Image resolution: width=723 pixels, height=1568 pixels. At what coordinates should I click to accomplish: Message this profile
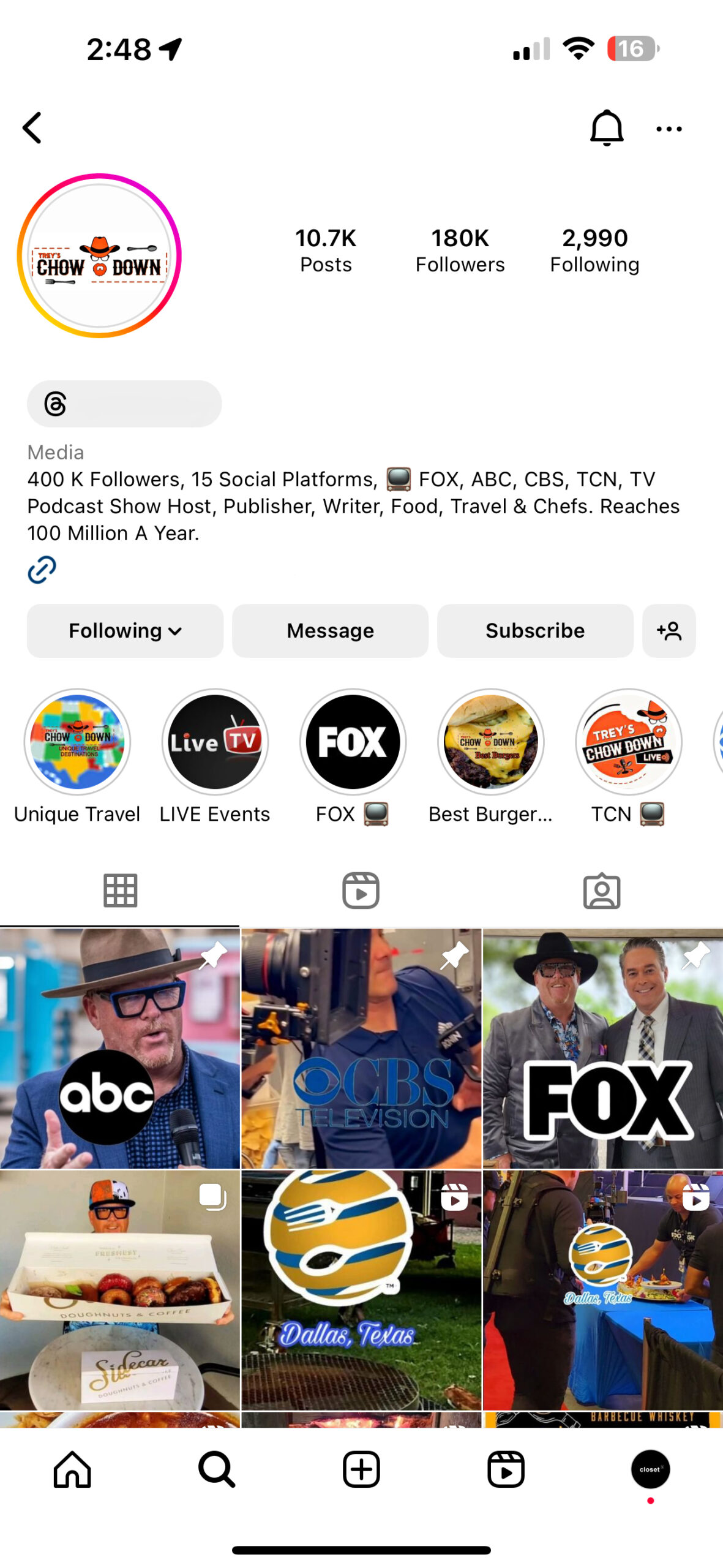(330, 630)
